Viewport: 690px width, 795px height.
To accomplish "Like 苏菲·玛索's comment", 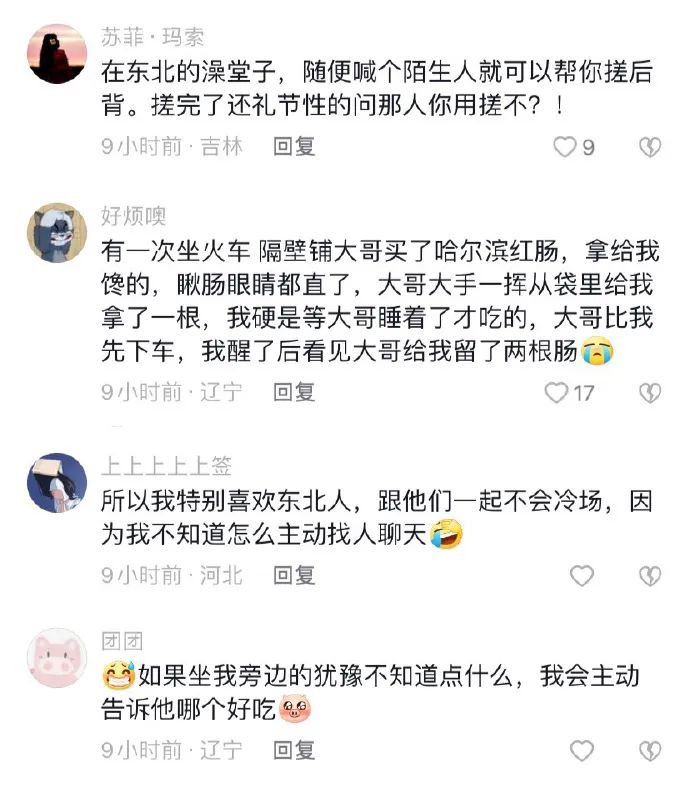I will [x=564, y=147].
